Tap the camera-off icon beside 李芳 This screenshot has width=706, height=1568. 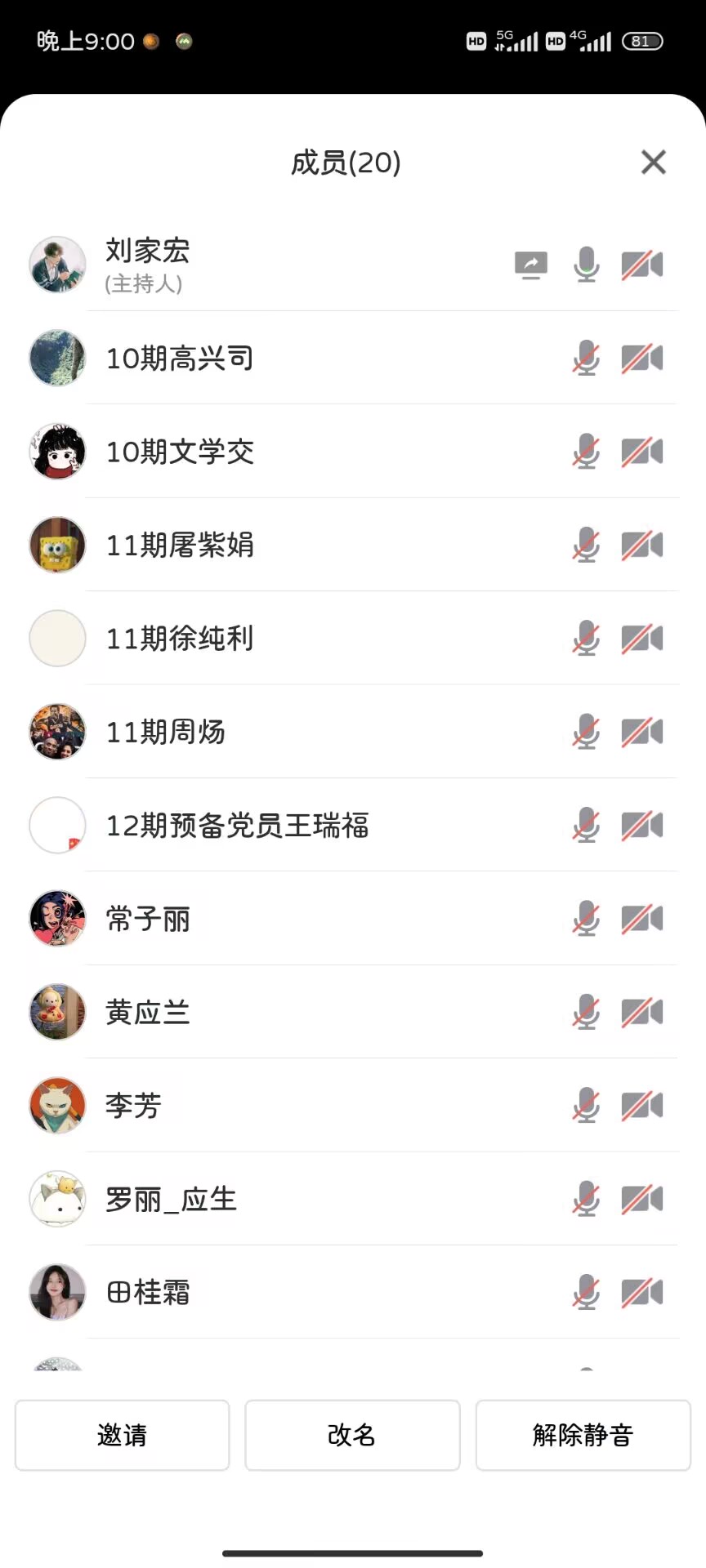pos(641,1106)
